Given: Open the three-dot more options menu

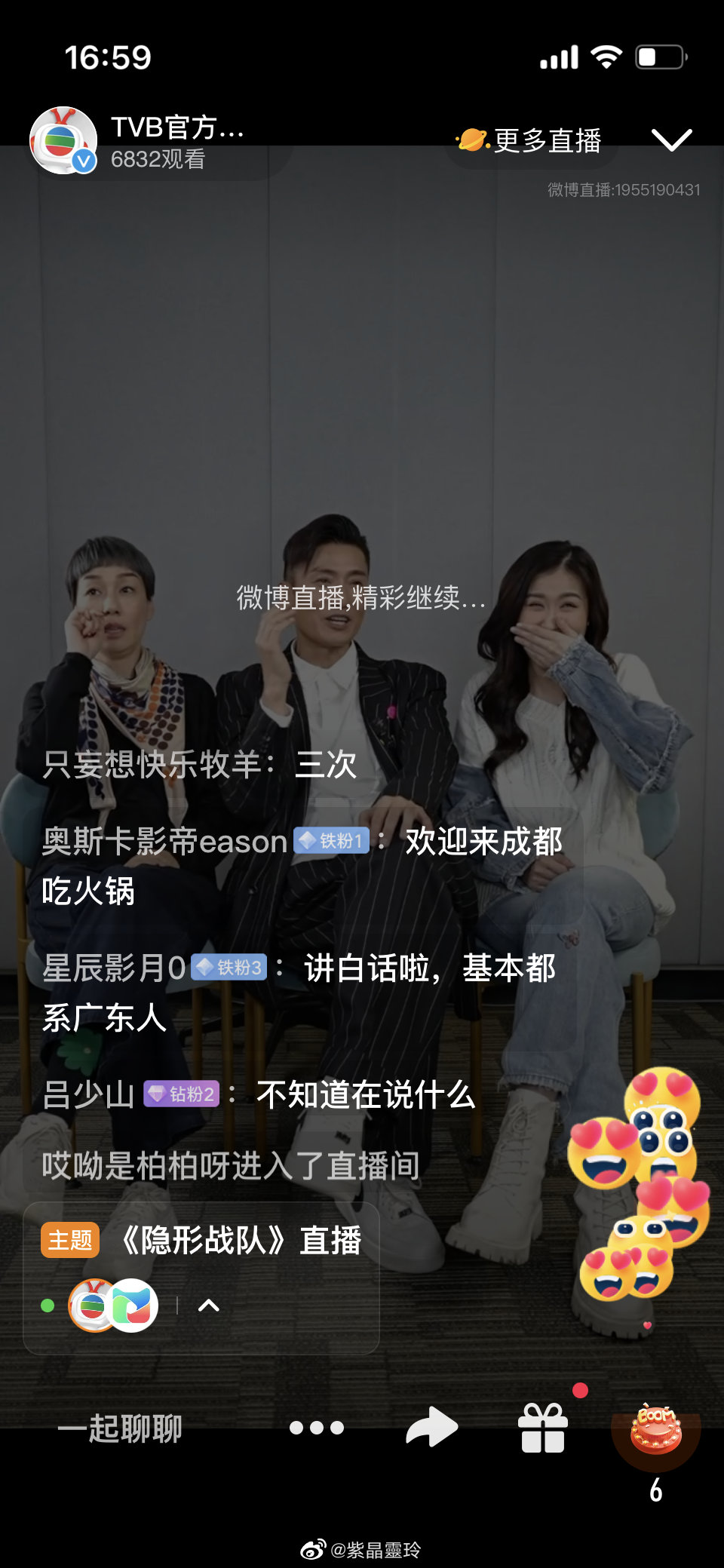Looking at the screenshot, I should coord(317,1428).
